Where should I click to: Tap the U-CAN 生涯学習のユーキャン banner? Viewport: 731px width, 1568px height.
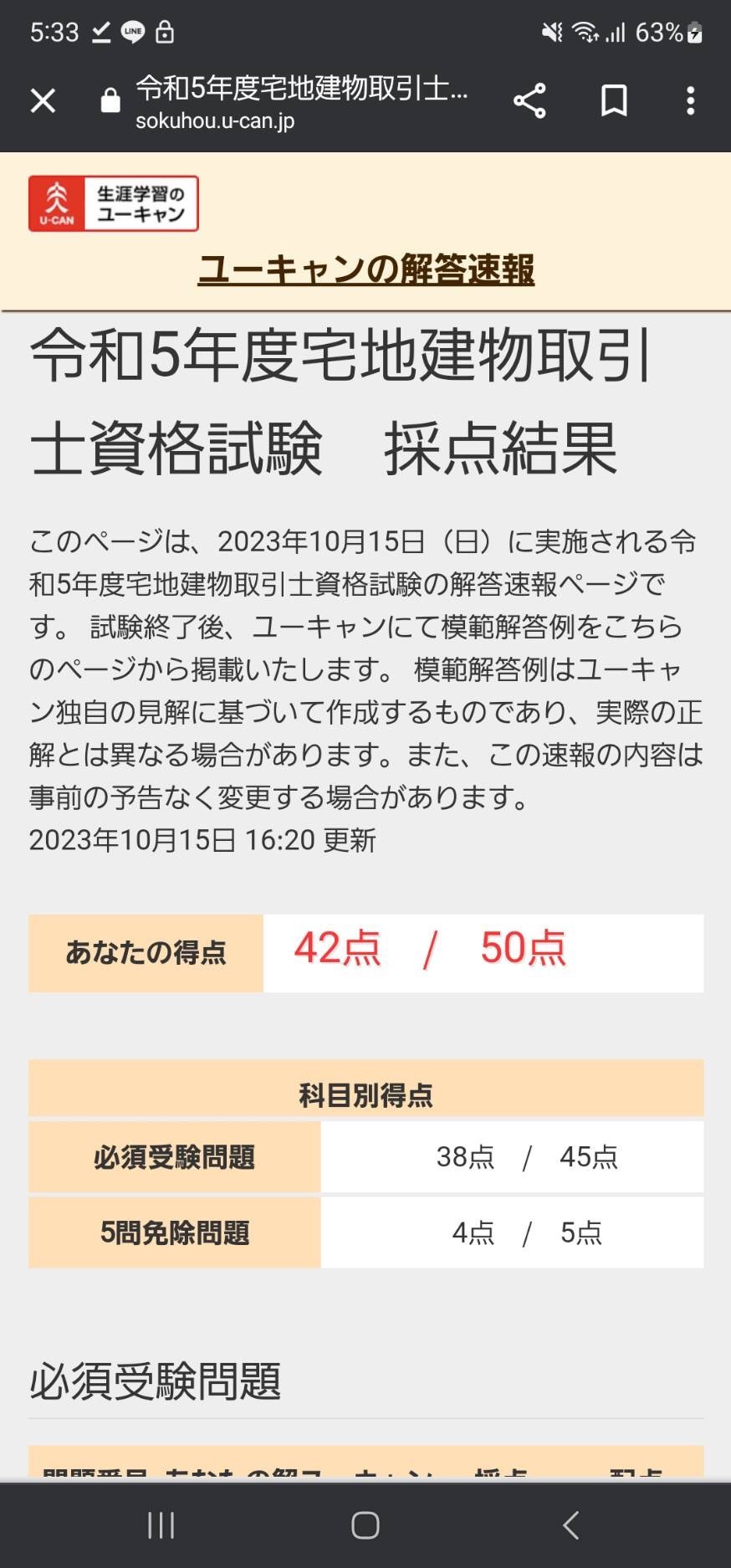[114, 203]
